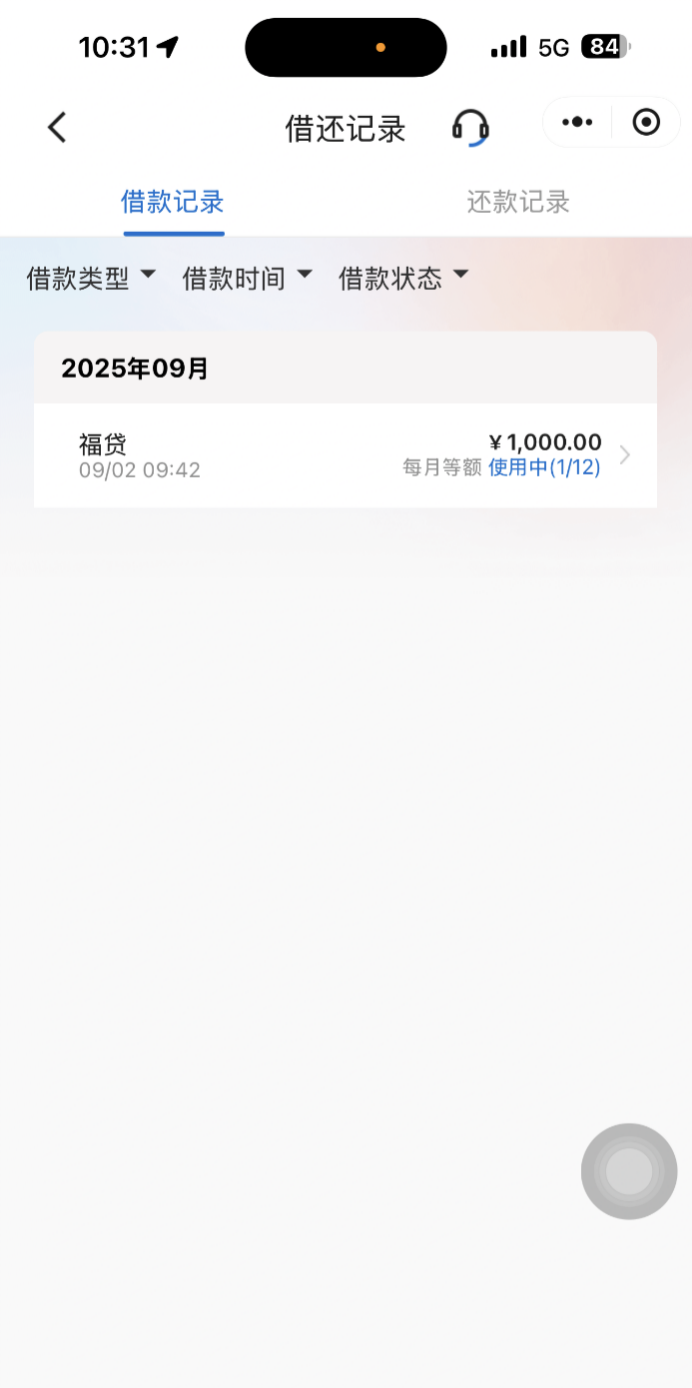Expand the 借款时间 filter dropdown

[247, 278]
